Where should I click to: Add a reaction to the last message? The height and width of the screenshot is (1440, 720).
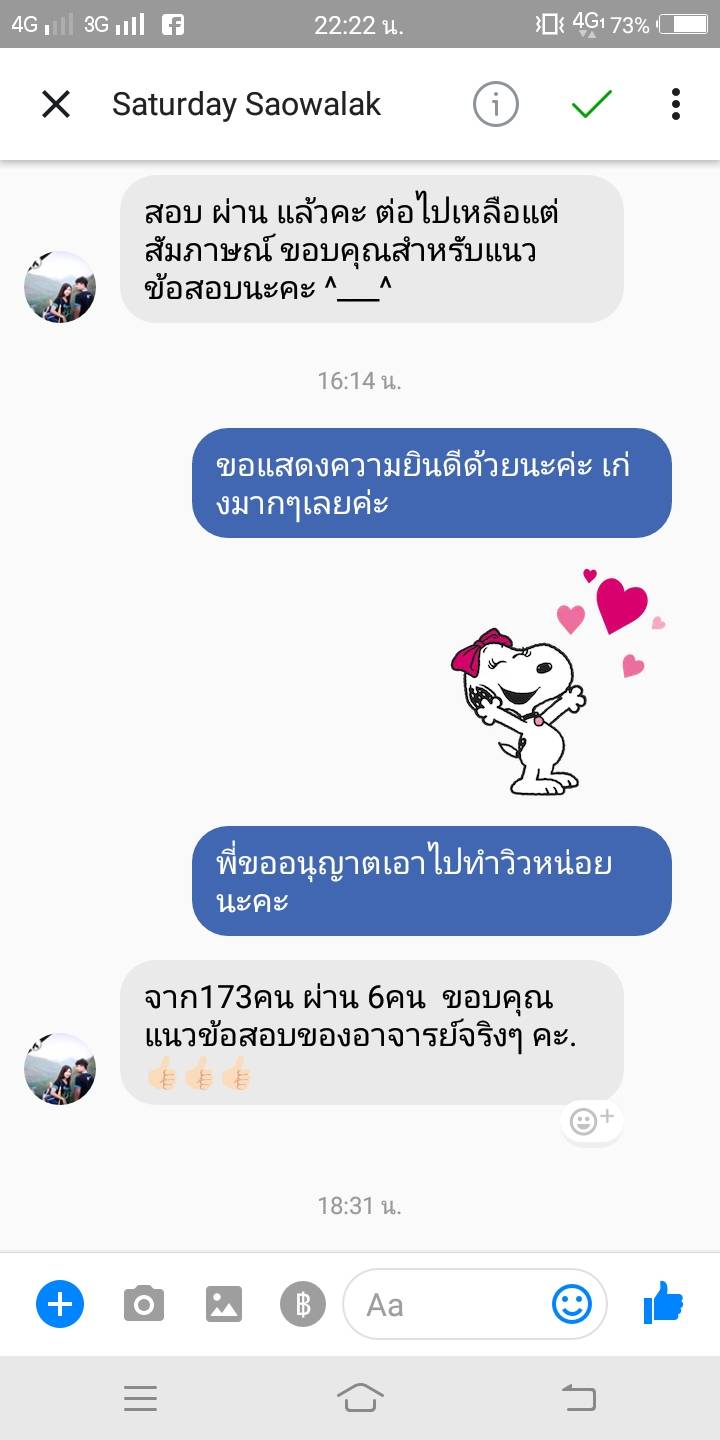592,1120
